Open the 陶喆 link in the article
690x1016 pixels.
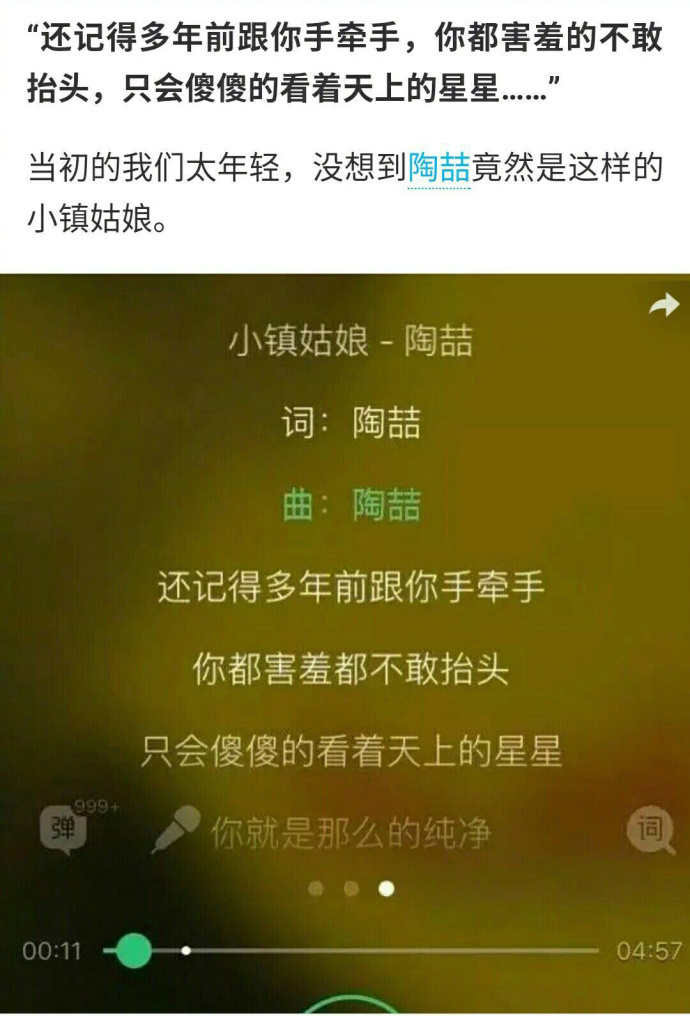pyautogui.click(x=439, y=168)
